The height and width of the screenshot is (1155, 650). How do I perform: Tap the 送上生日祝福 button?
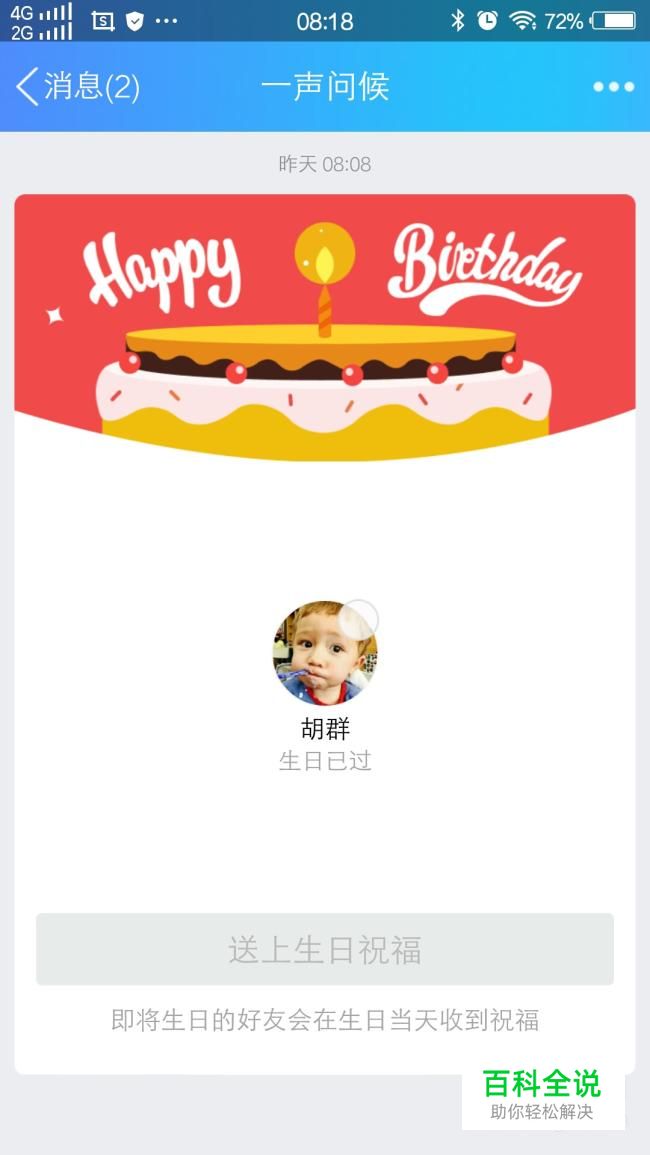pos(325,949)
